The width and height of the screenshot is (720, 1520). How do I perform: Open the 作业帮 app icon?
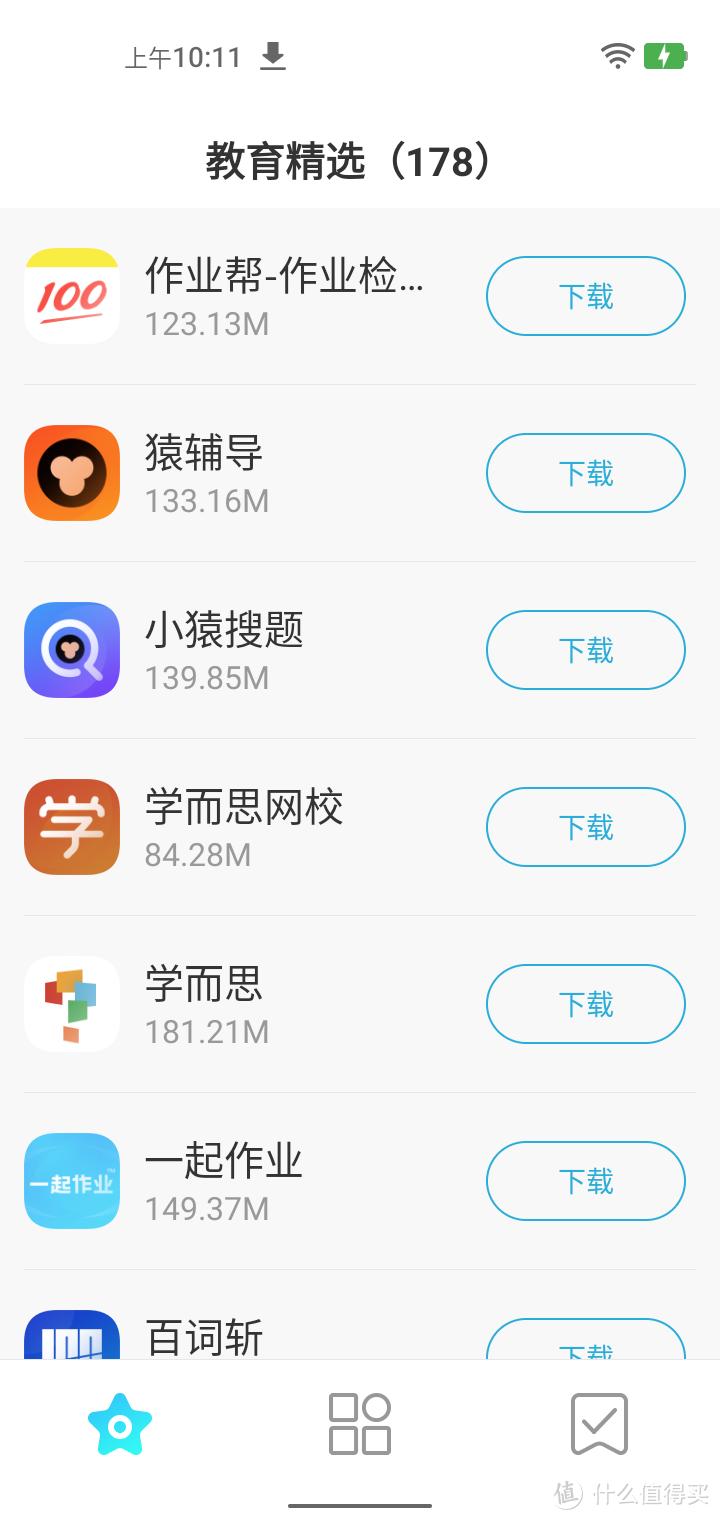pos(71,296)
